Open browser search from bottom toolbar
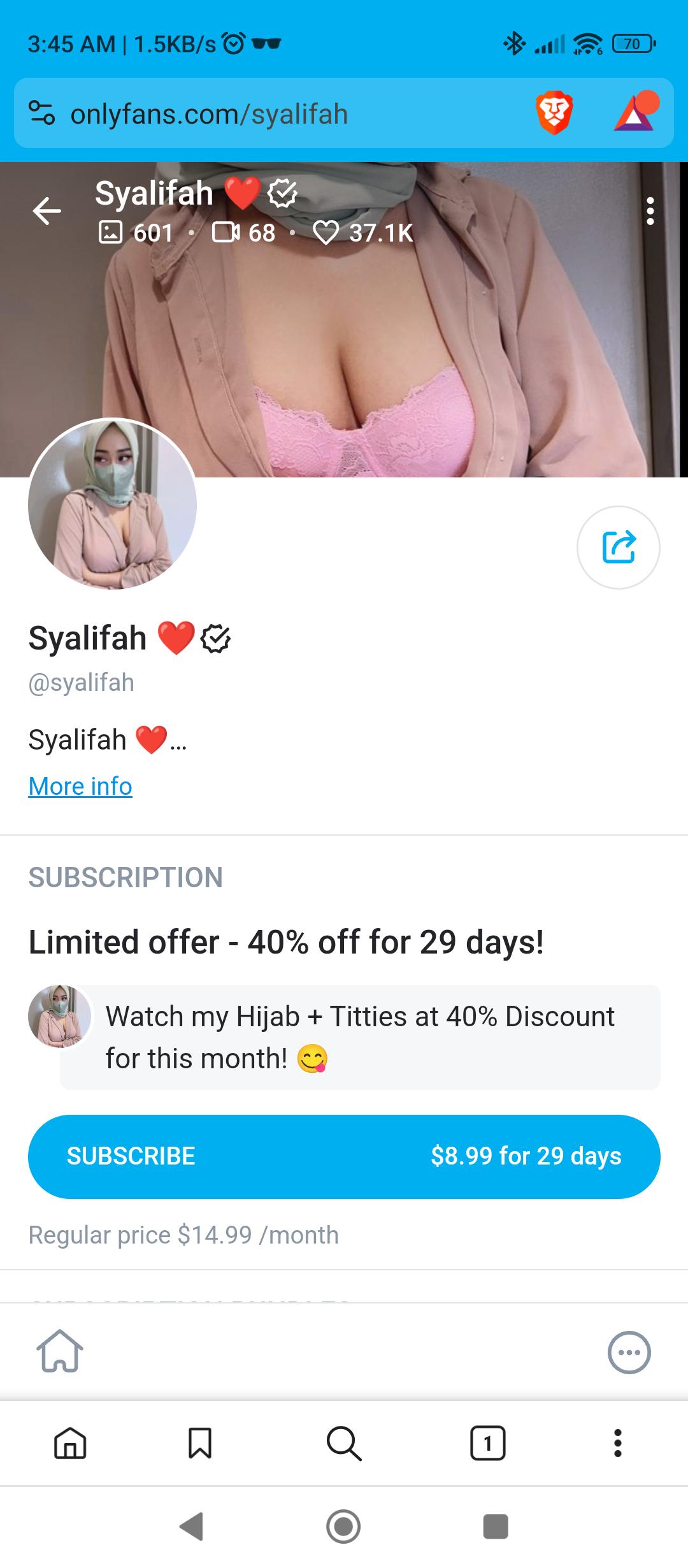 [344, 1444]
